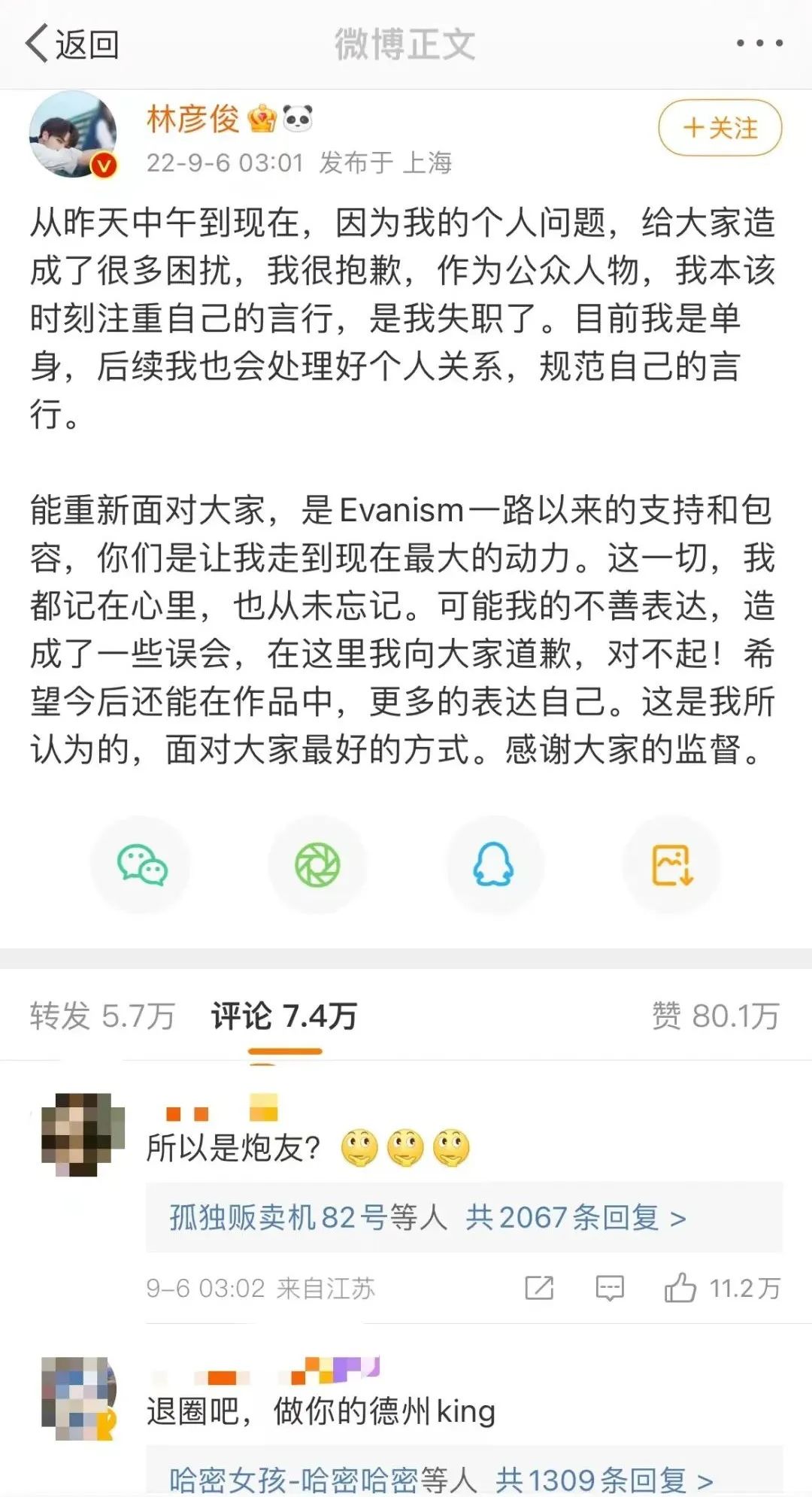View the 2067 replies to the first comment
Image resolution: width=812 pixels, height=1497 pixels.
427,1217
